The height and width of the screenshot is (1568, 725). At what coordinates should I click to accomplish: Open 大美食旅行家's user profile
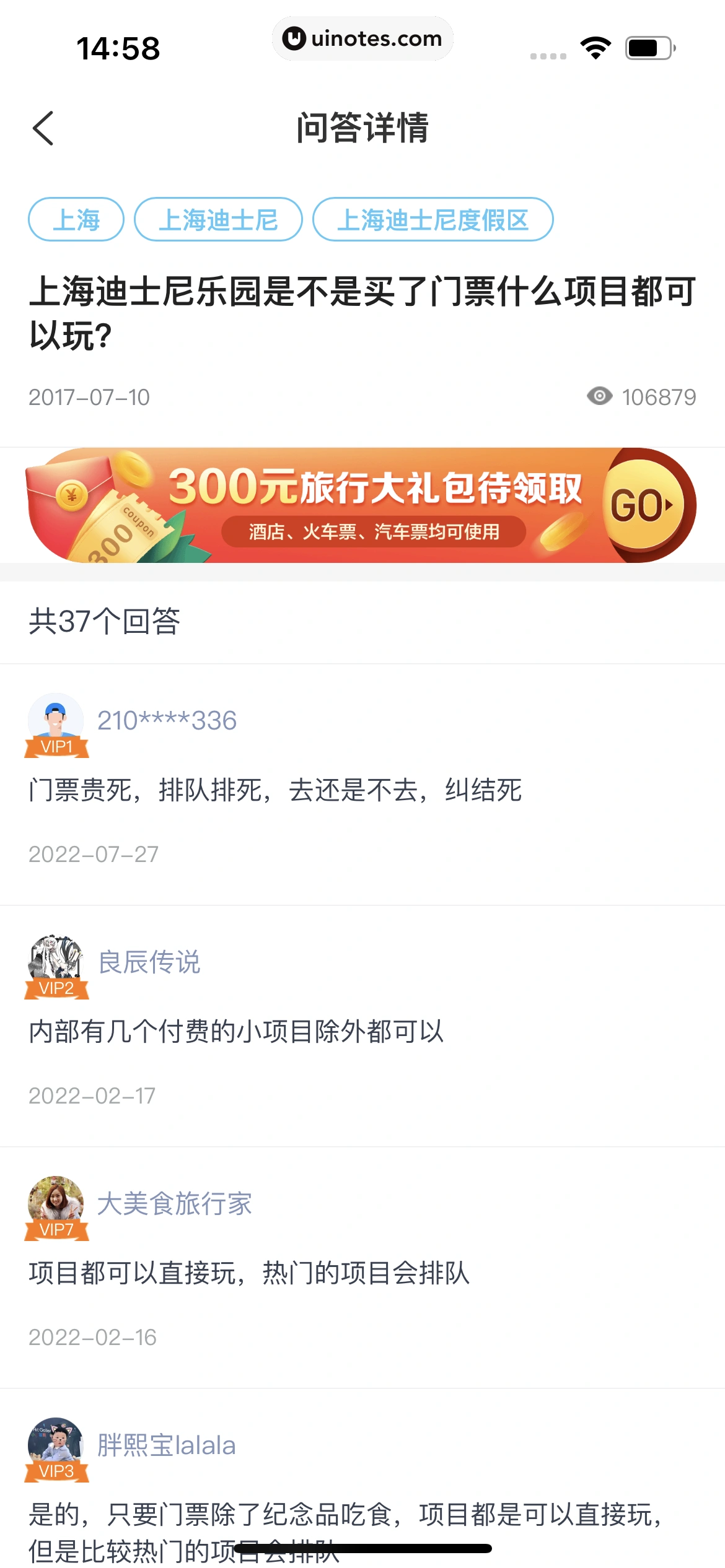[174, 1203]
